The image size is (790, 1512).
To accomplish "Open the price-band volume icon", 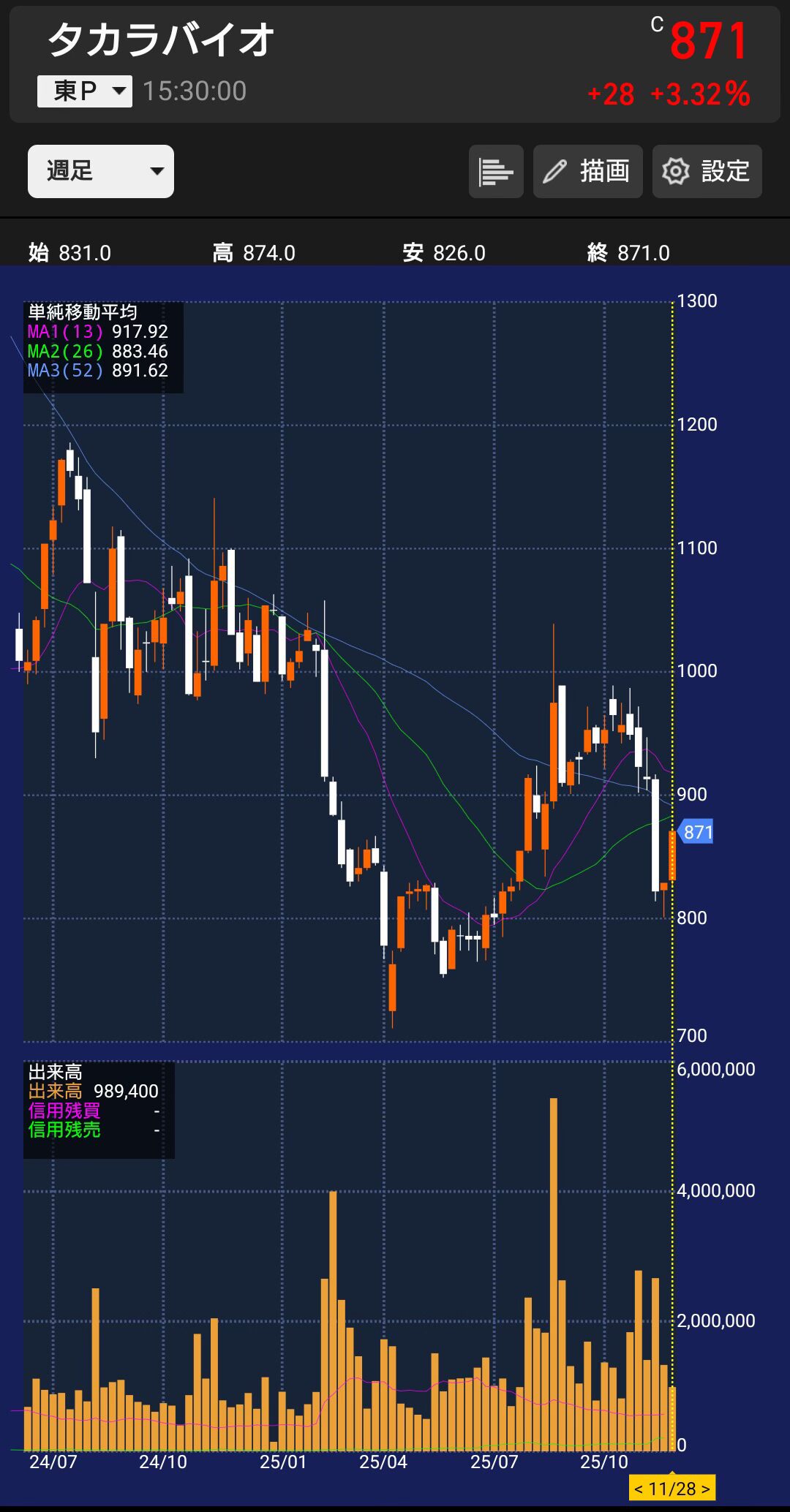I will click(x=496, y=172).
